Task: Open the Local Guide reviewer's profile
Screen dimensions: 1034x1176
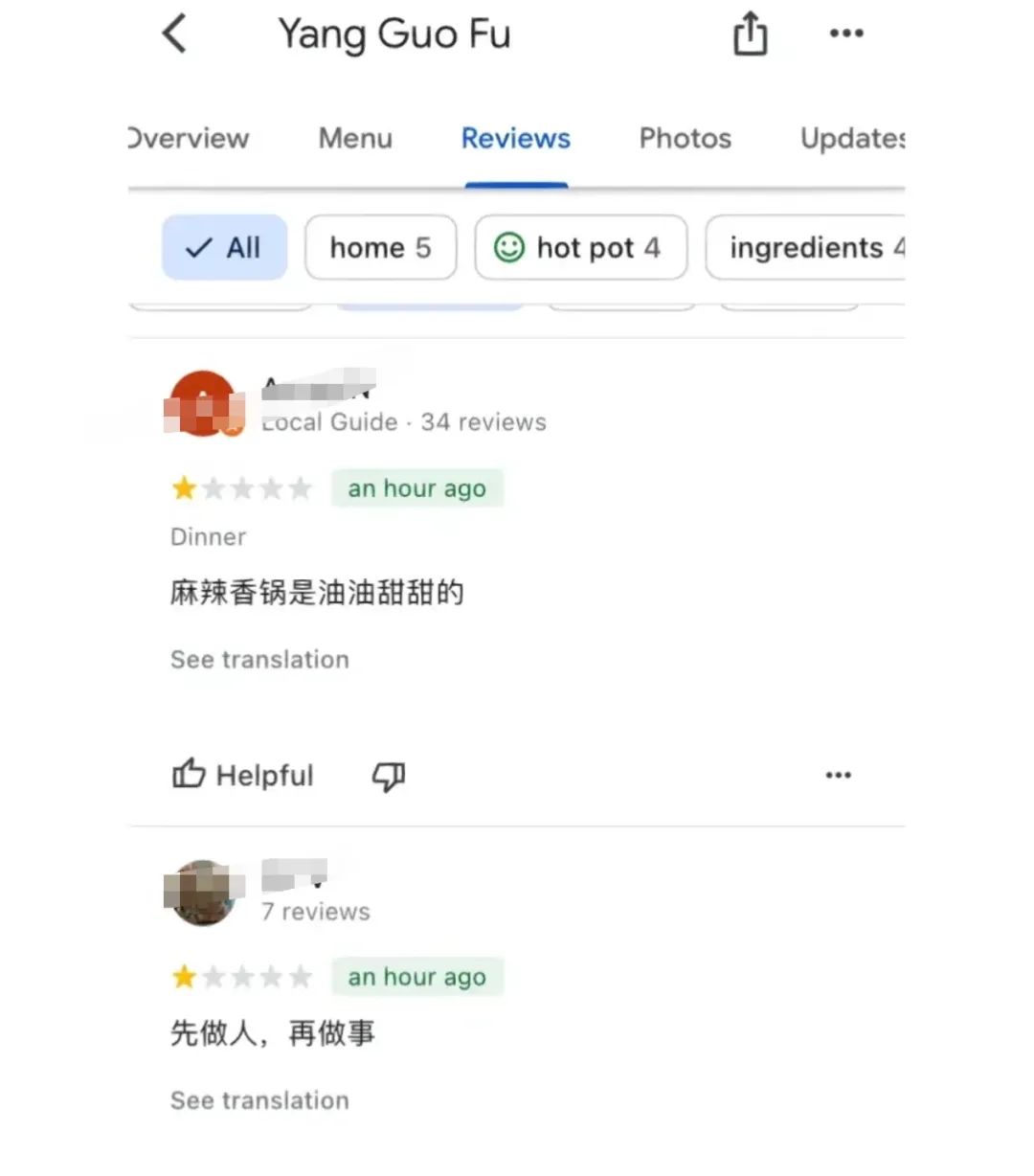Action: 203,403
